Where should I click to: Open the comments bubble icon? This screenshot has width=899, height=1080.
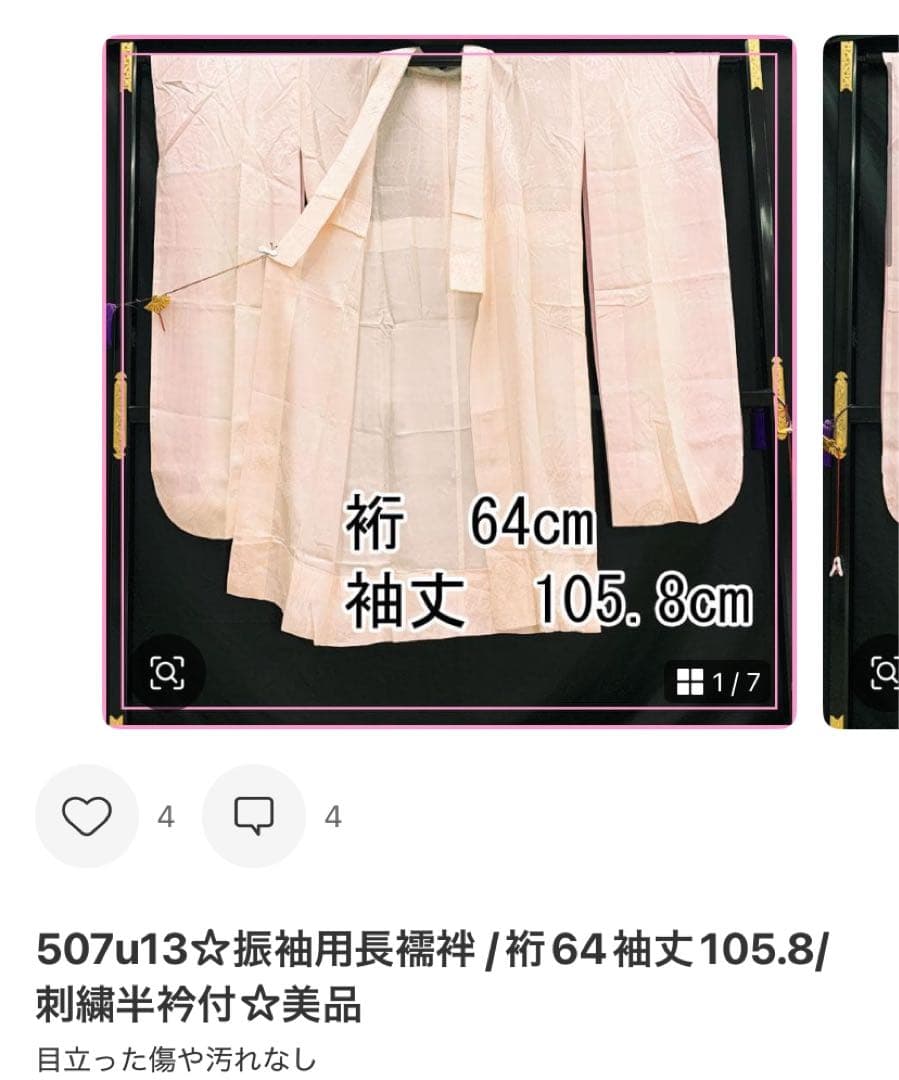pos(254,816)
